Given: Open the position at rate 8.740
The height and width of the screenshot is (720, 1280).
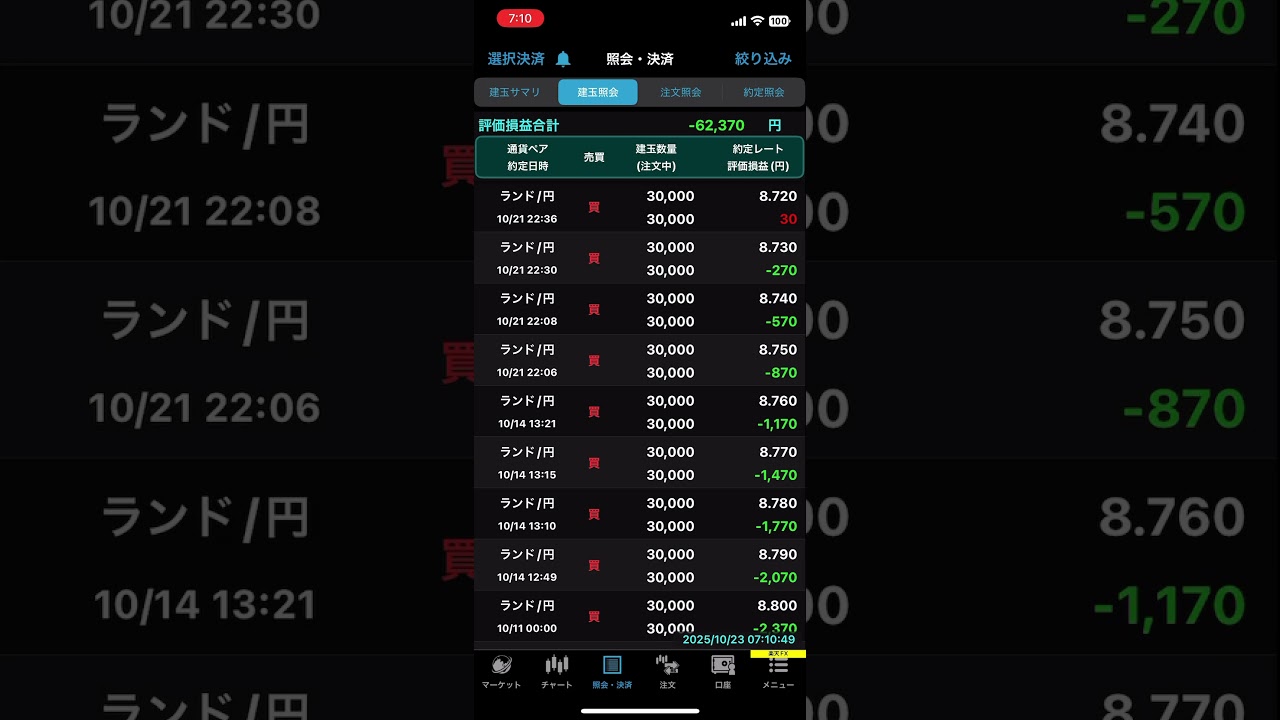Looking at the screenshot, I should pos(640,309).
